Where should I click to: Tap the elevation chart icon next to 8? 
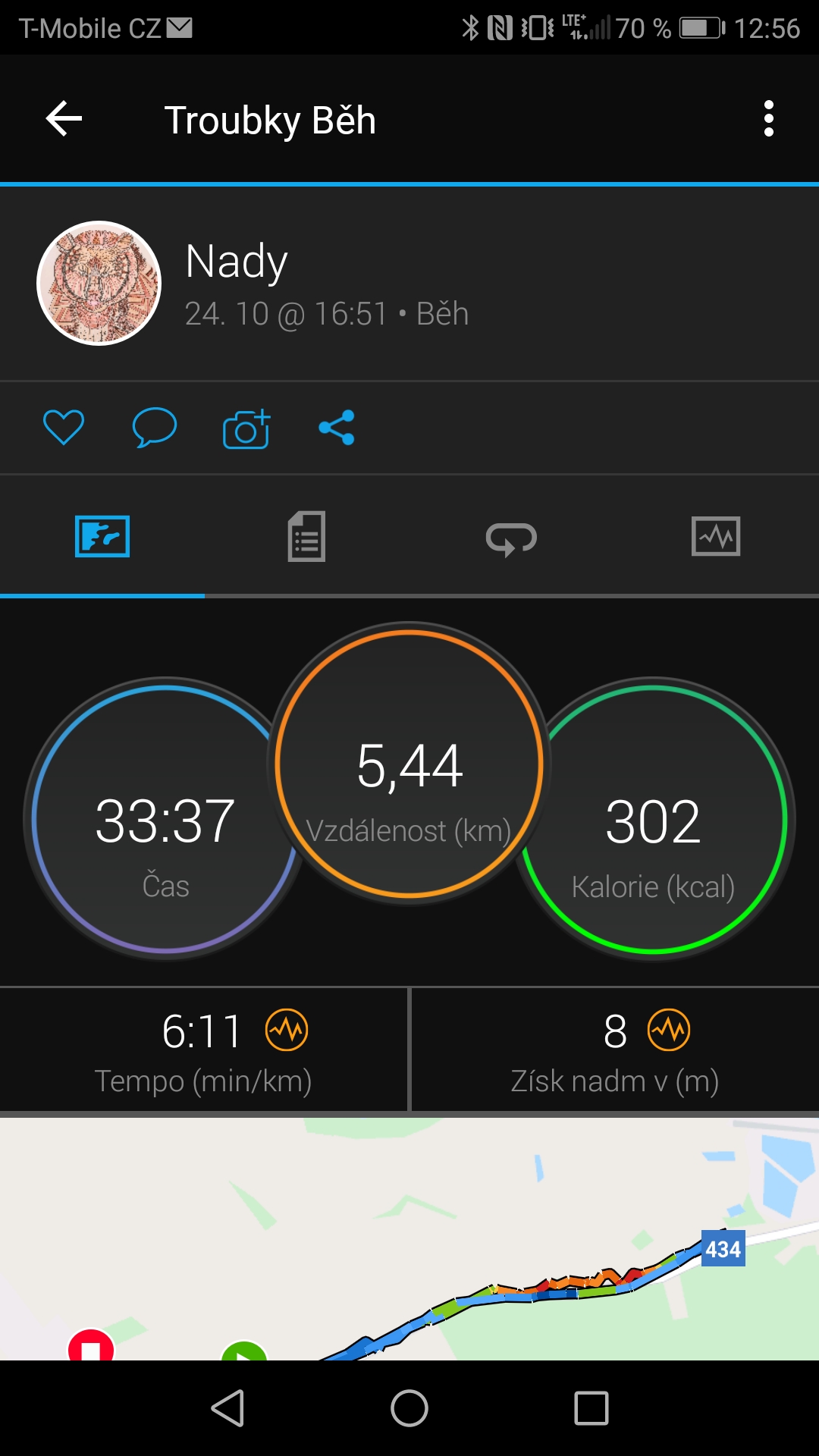(x=669, y=1030)
